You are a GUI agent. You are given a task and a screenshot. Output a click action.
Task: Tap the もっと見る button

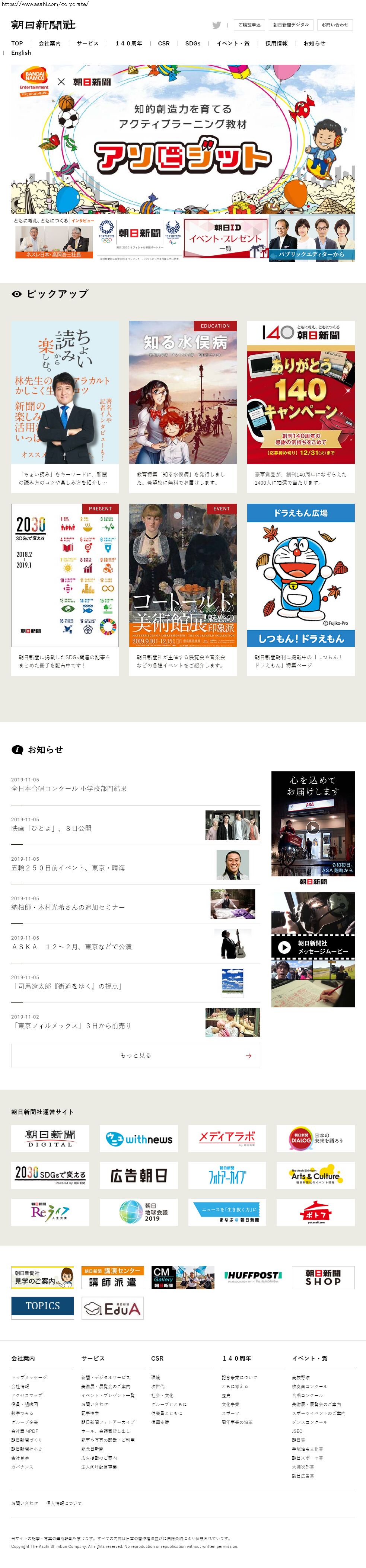pos(135,1055)
